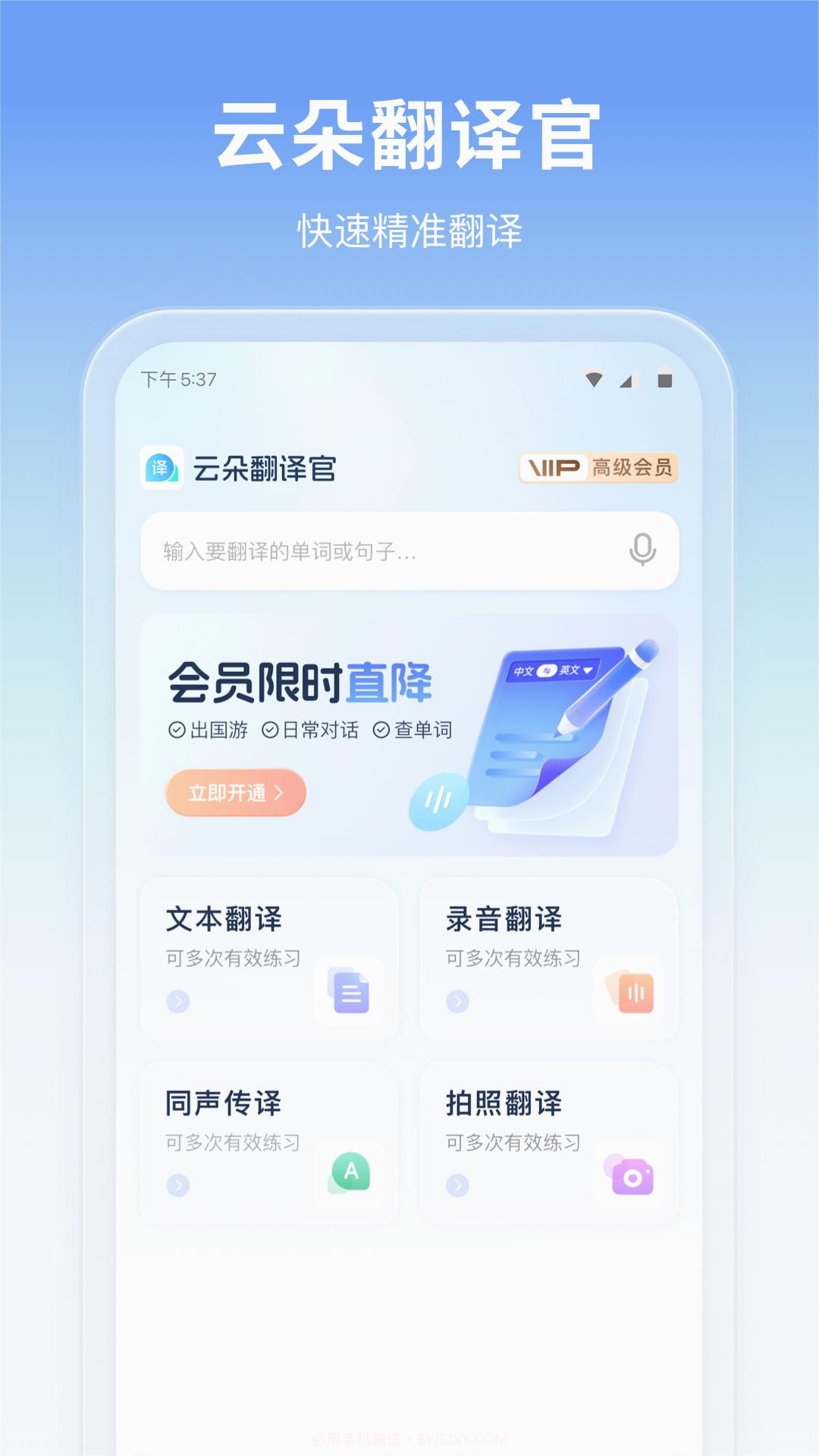
Task: Click the 立即开通 button on the banner
Action: pos(235,792)
